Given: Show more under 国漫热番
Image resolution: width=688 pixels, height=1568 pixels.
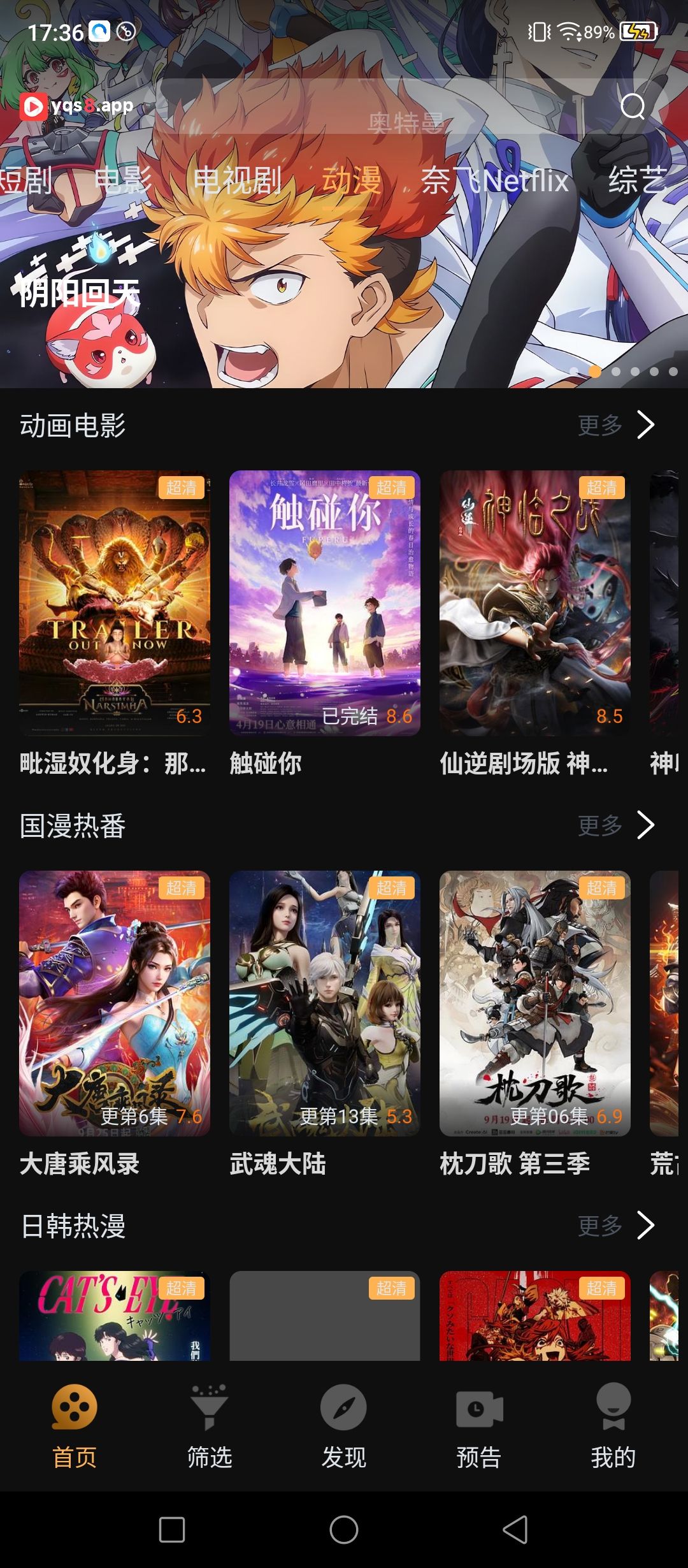Looking at the screenshot, I should [x=615, y=825].
